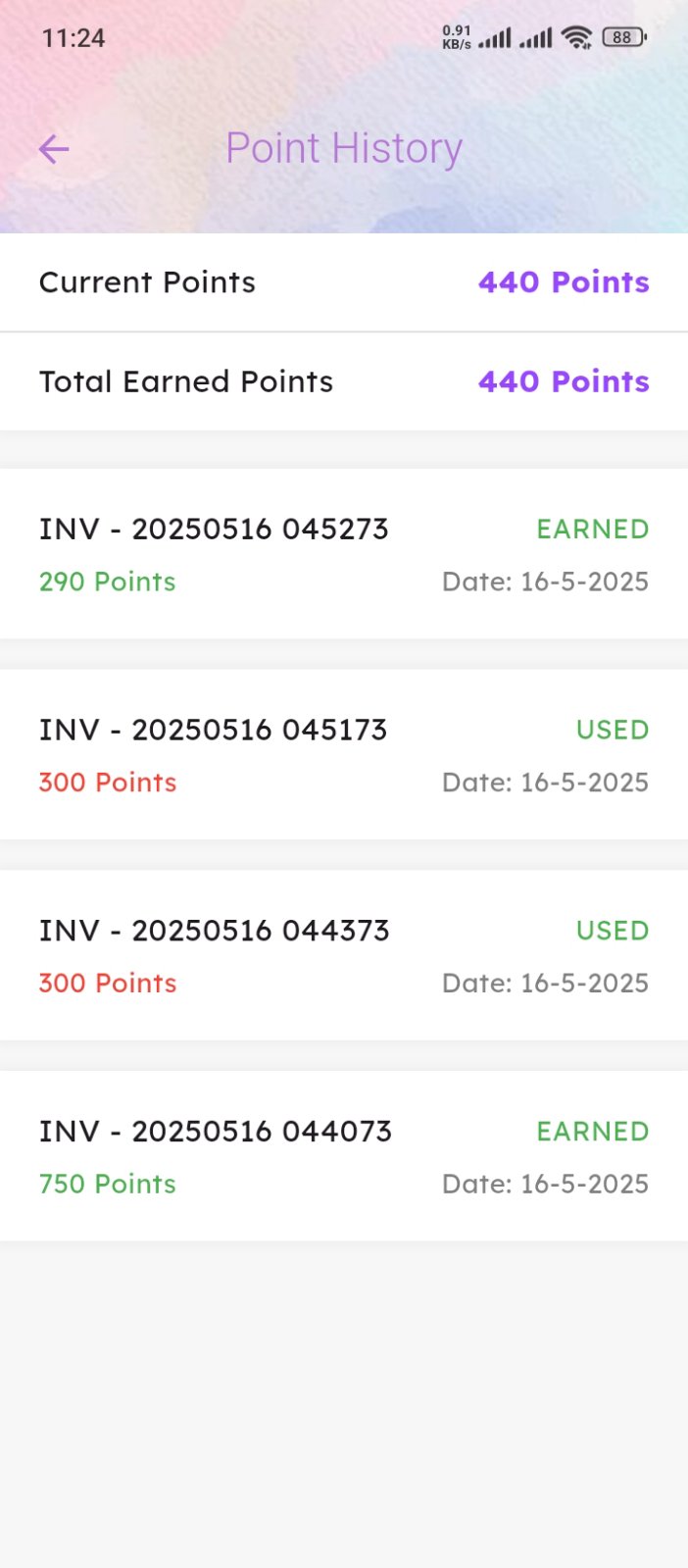Select invoice INV - 20250516 044073 card

(x=344, y=1157)
